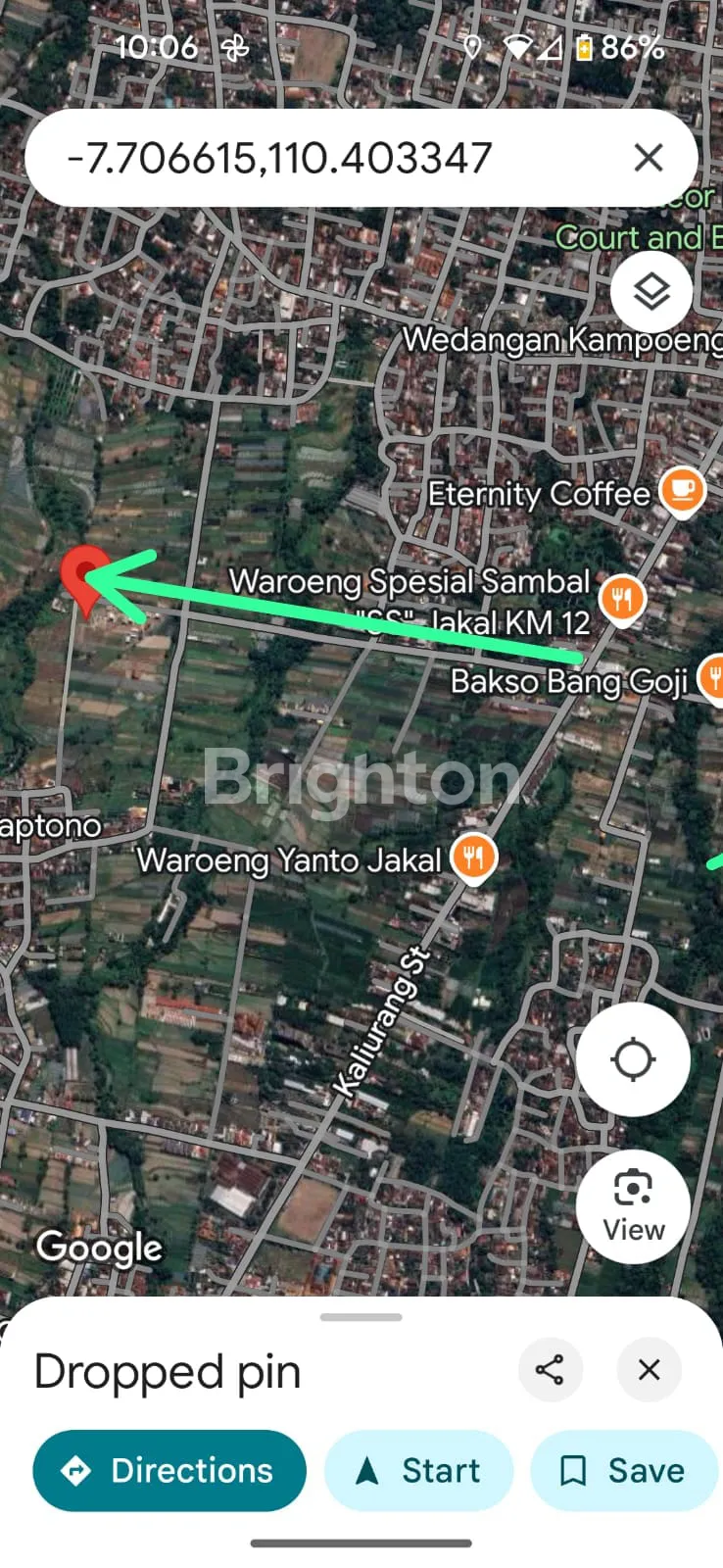Screen dimensions: 723x1568
Task: Tap the red dropped pin marker
Action: [x=85, y=575]
